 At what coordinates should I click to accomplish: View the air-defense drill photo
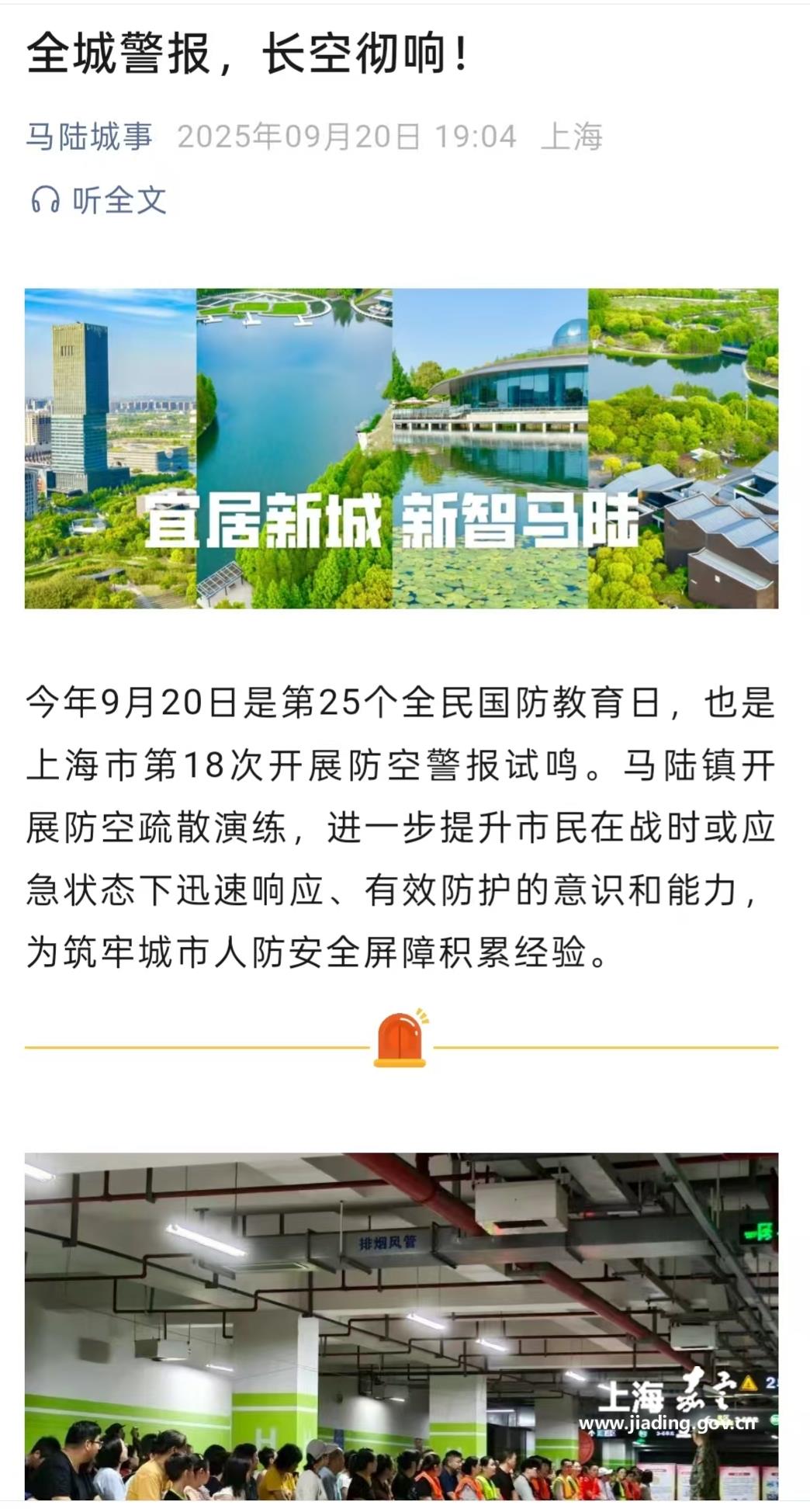tap(401, 1326)
